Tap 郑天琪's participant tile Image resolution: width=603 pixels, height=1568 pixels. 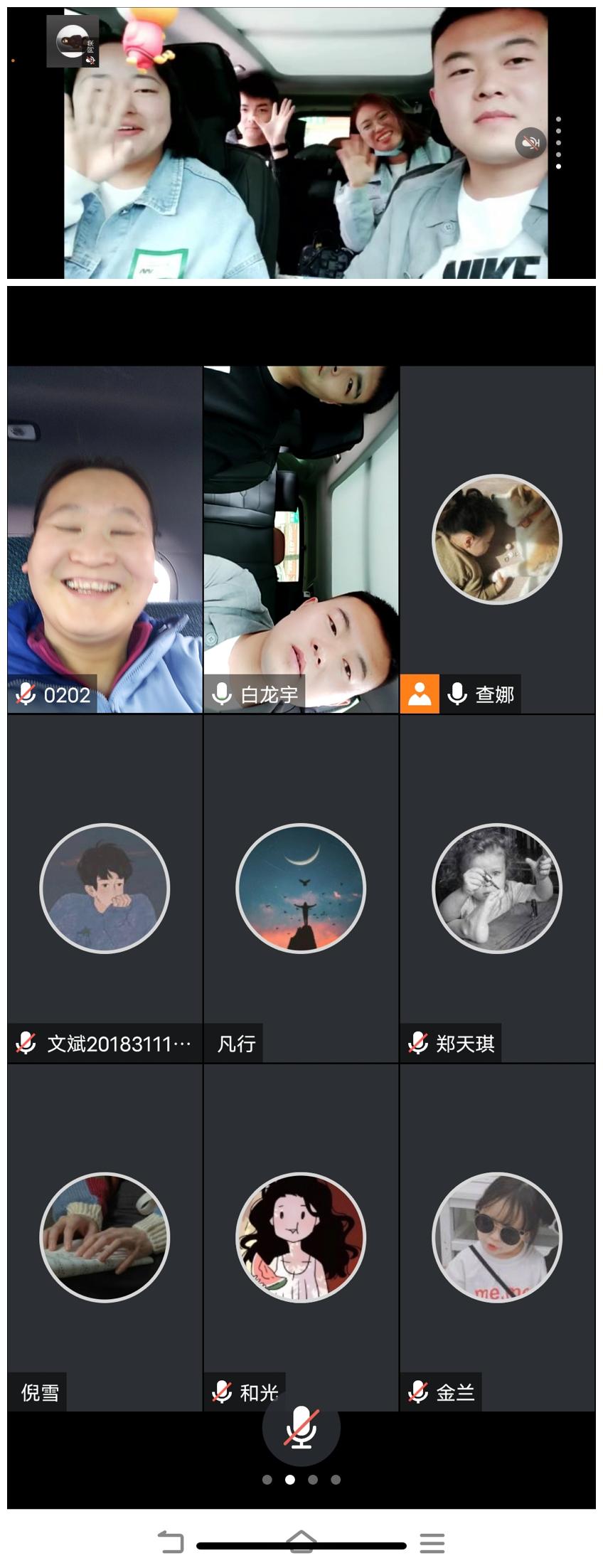pyautogui.click(x=497, y=888)
